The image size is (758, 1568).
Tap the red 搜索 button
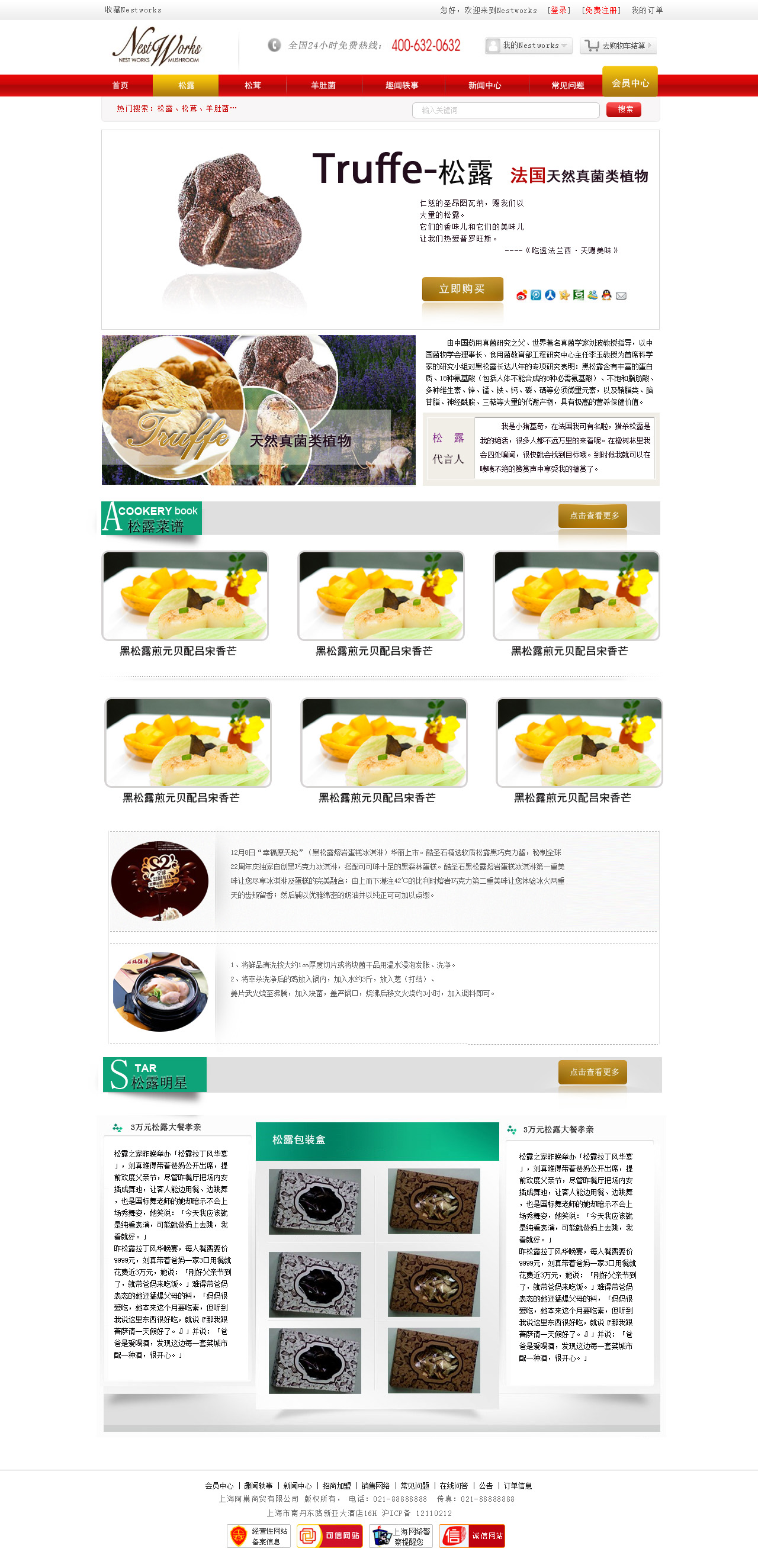624,110
